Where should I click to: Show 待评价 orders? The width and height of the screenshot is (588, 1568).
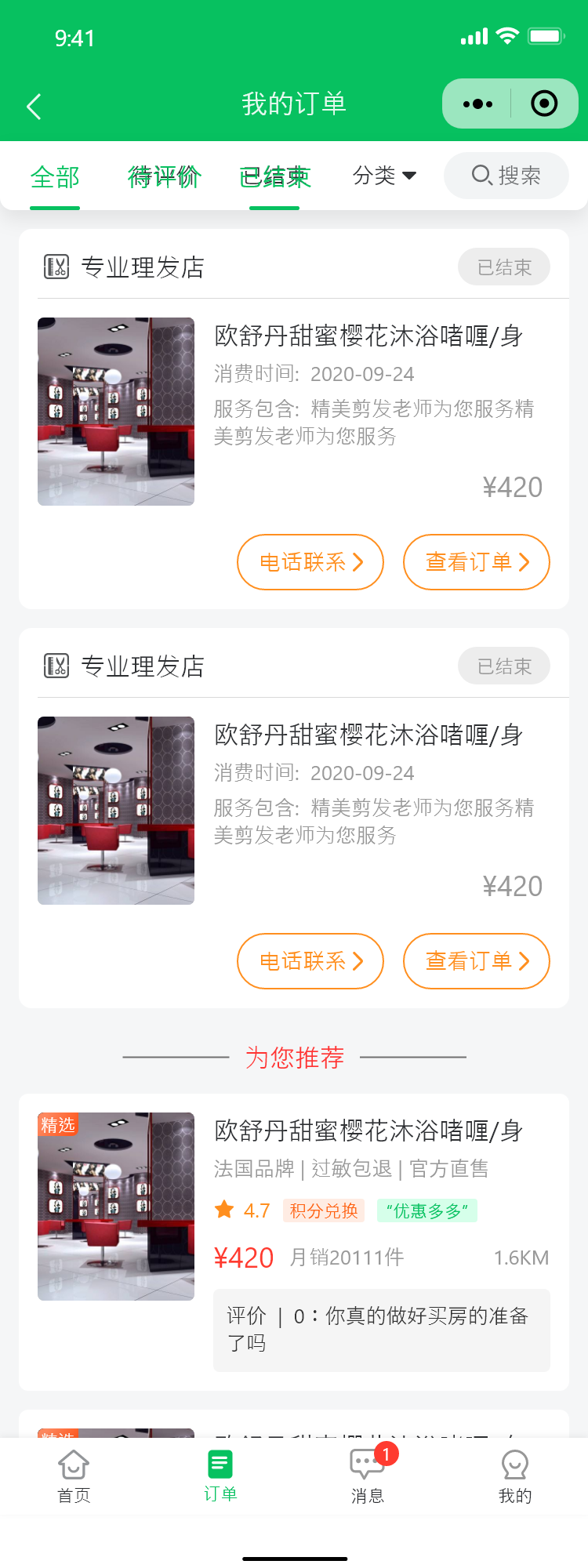(x=165, y=177)
